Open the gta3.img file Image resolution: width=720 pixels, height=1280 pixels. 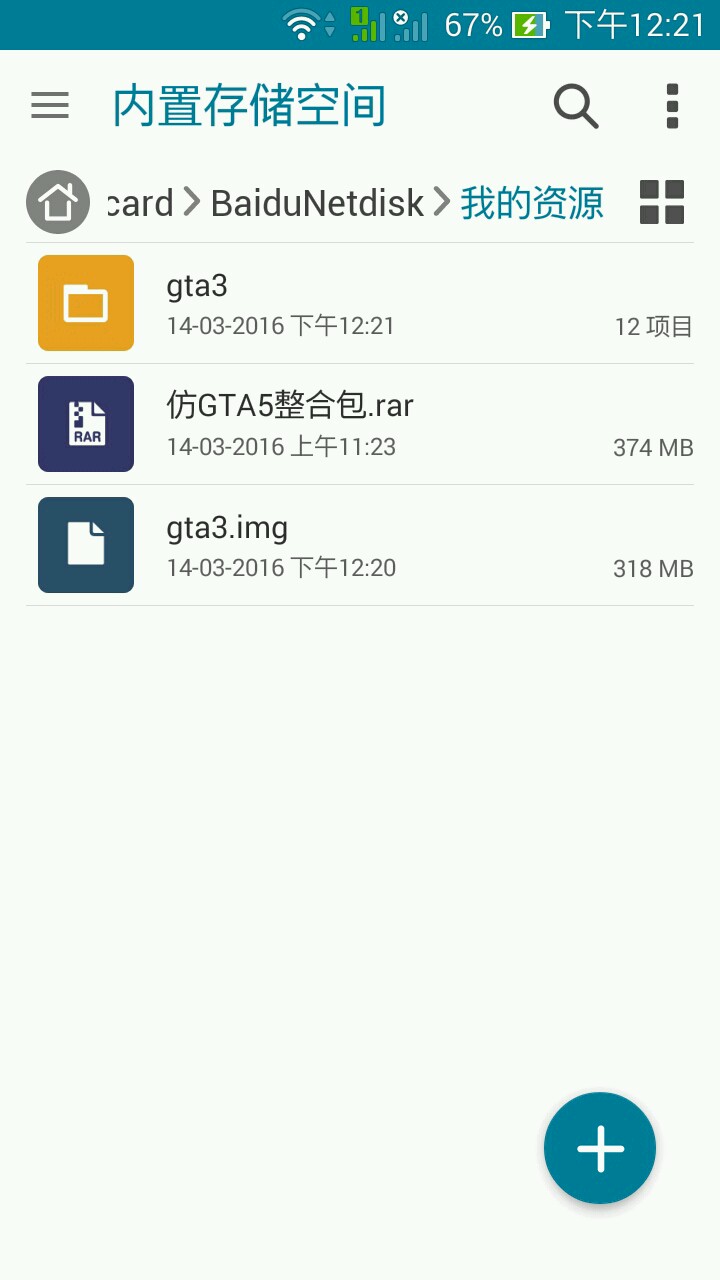coord(360,545)
